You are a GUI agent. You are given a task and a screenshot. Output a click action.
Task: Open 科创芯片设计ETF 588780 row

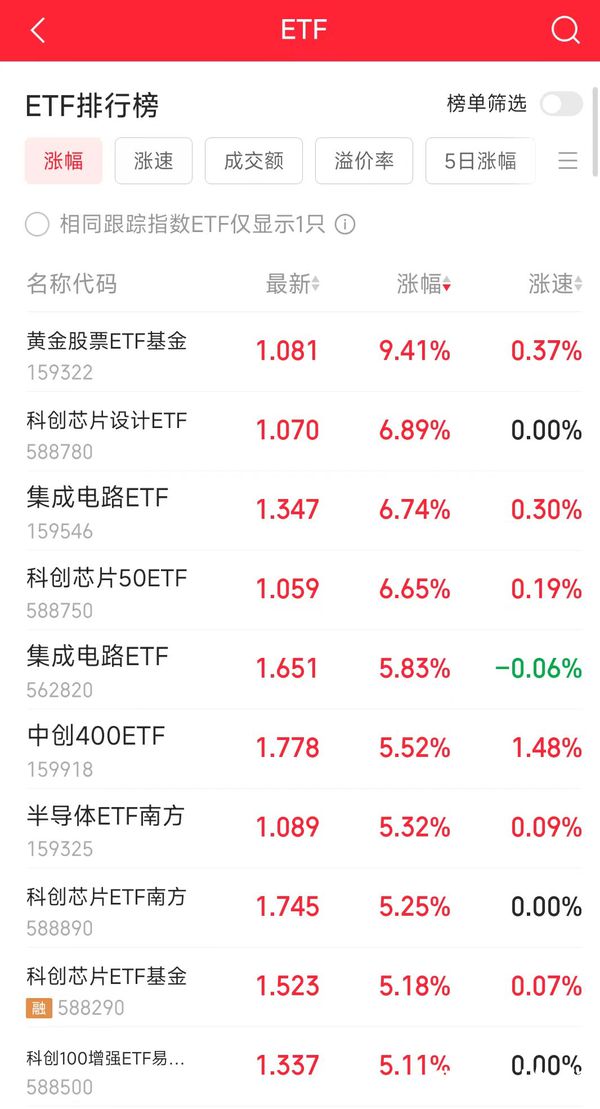304,431
